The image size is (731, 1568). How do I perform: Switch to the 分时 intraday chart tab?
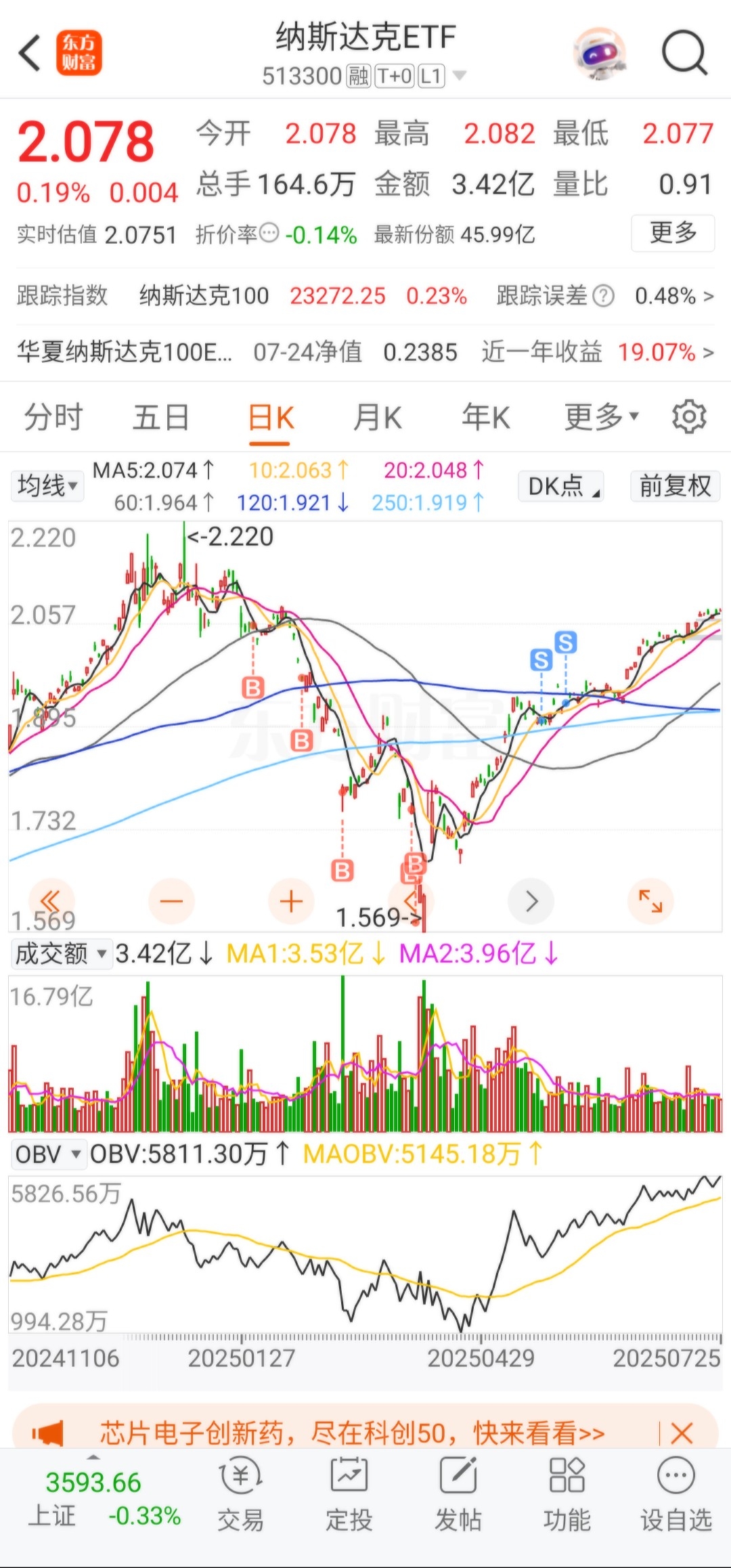(53, 417)
